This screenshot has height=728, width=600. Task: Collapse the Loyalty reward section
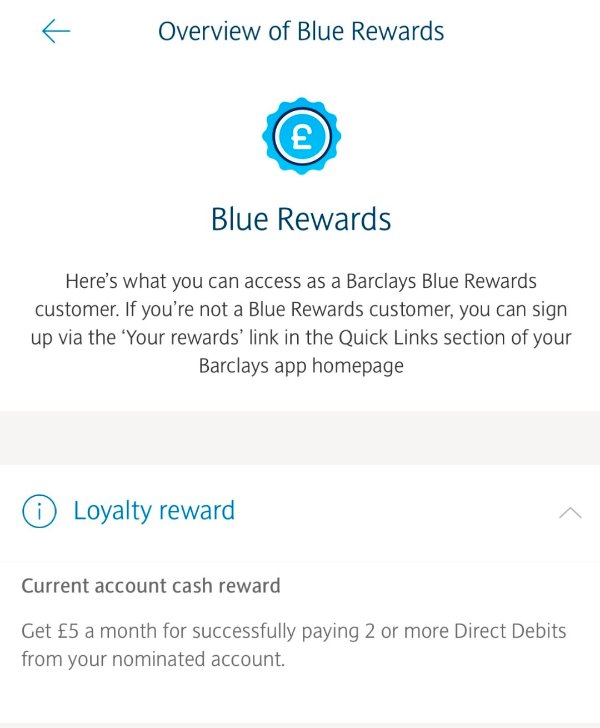569,512
